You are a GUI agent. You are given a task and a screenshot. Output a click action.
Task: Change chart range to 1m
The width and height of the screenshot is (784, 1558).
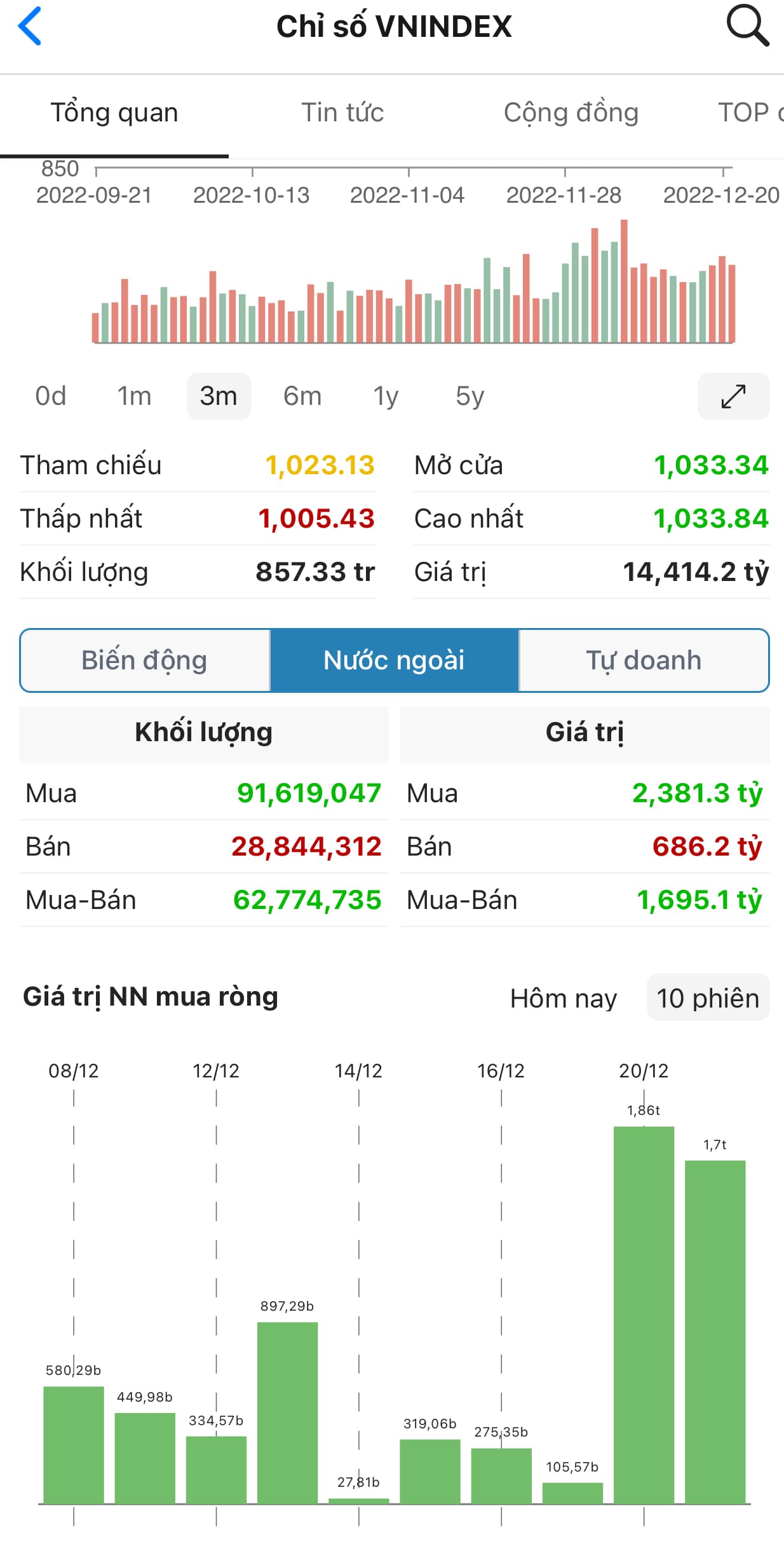(134, 396)
